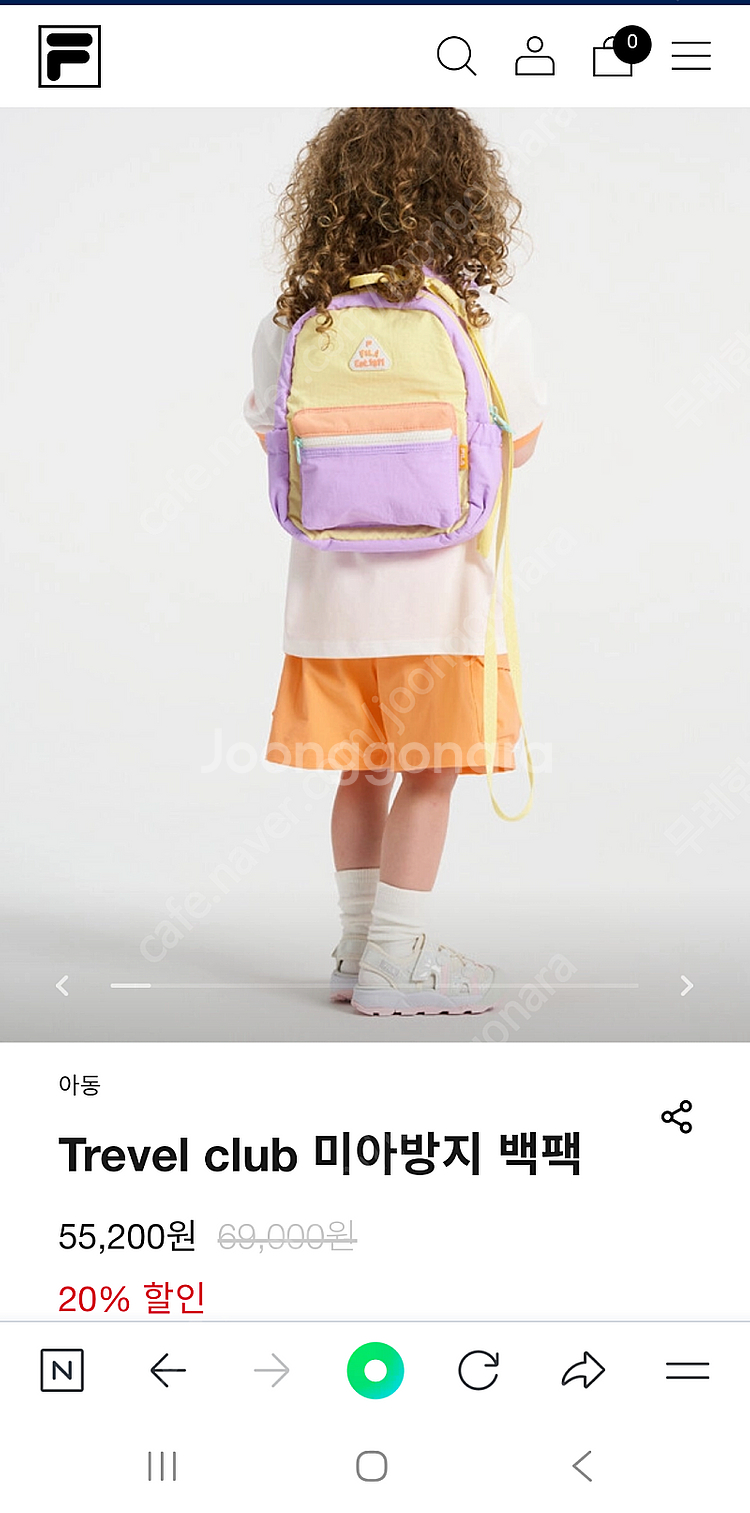Share the Trevel club backpack product
Viewport: 750px width, 1513px height.
pos(677,1117)
